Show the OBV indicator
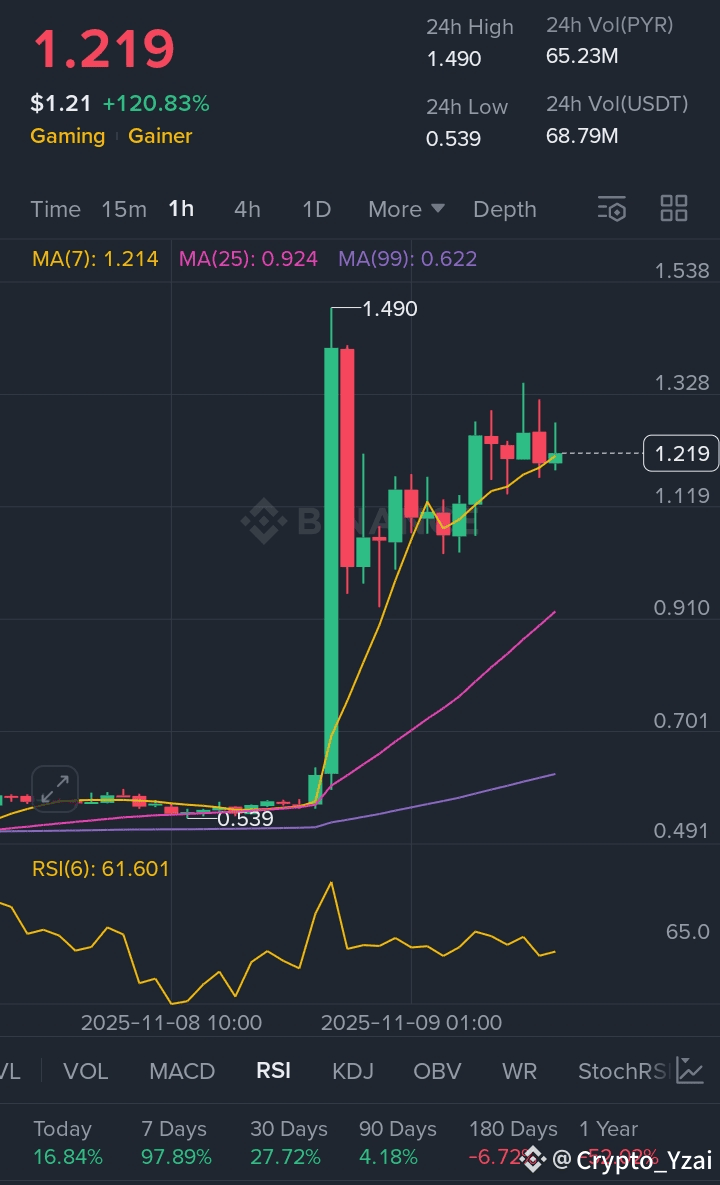 [437, 1071]
